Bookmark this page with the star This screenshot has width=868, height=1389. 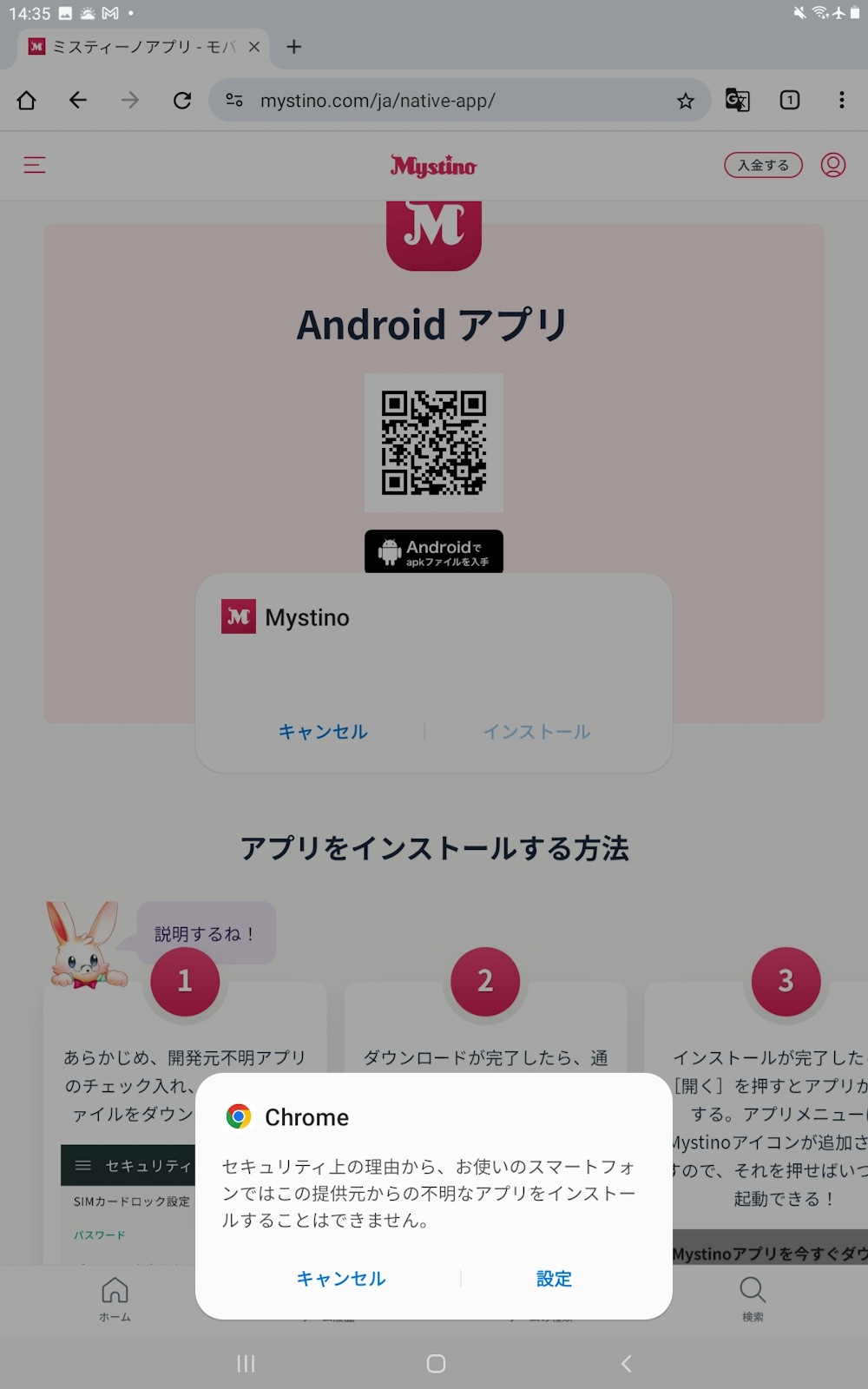point(686,101)
